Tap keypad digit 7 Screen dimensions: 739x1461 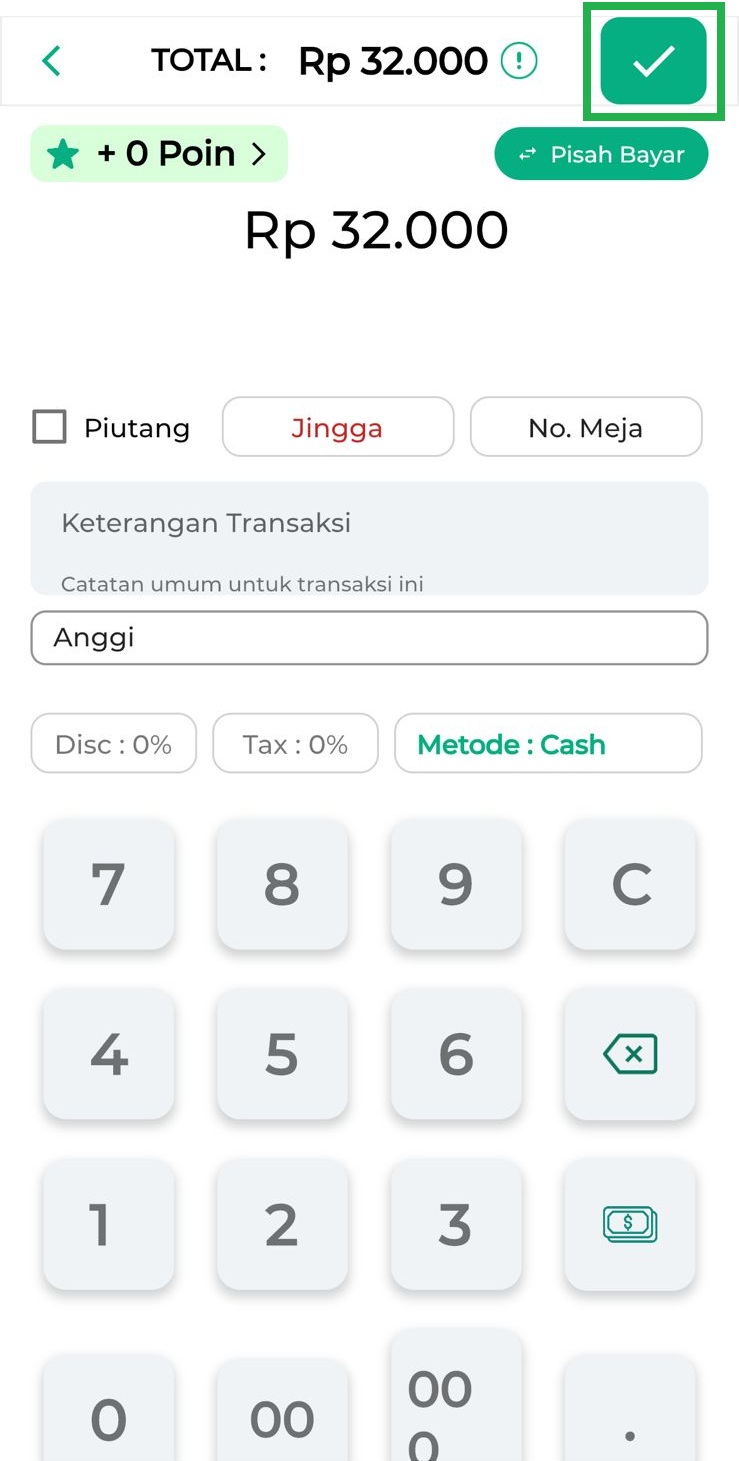(x=108, y=884)
